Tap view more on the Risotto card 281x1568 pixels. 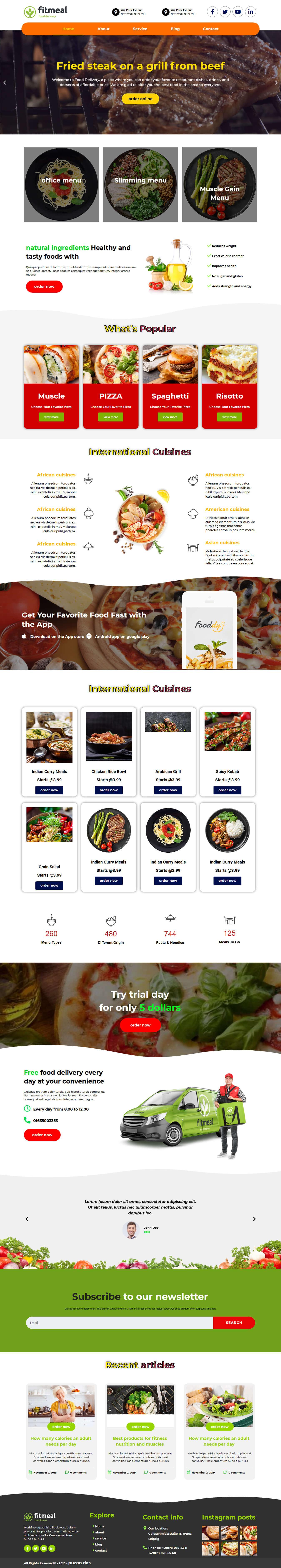pyautogui.click(x=229, y=417)
